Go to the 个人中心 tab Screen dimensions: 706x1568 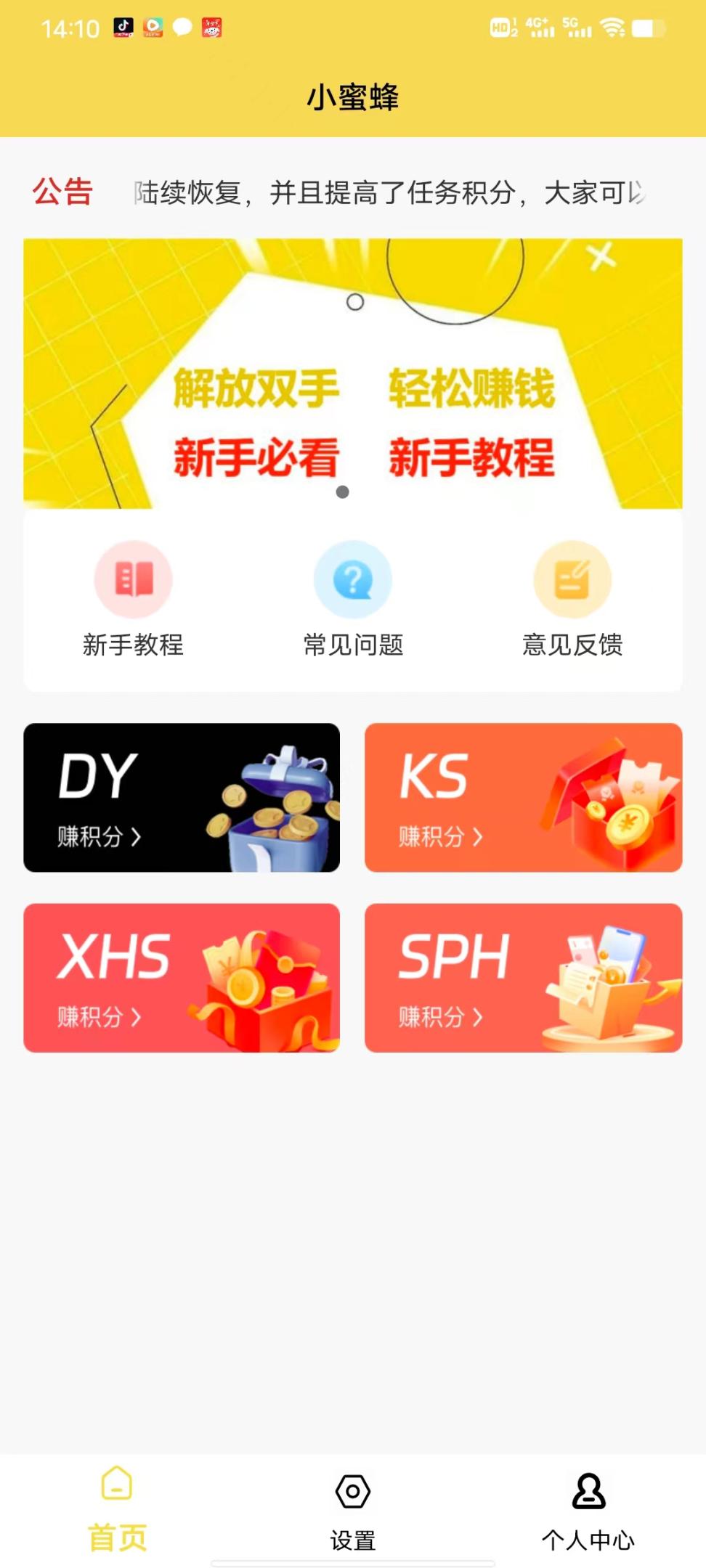[x=588, y=1509]
